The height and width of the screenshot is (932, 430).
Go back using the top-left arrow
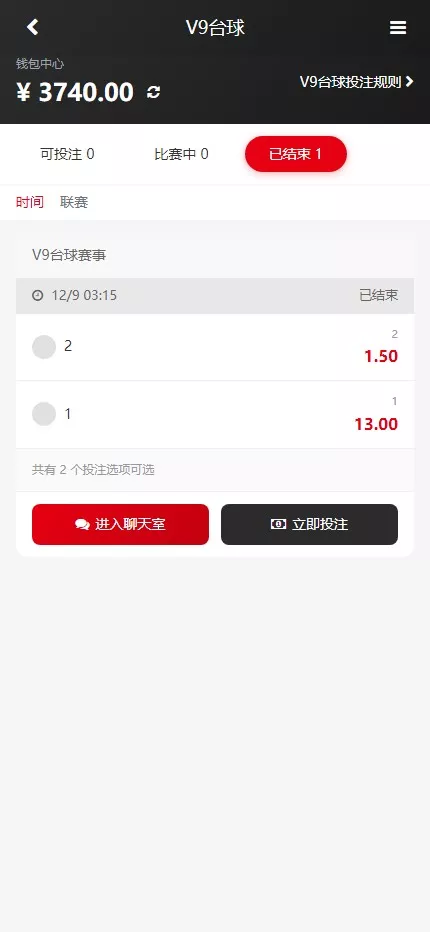click(x=33, y=27)
